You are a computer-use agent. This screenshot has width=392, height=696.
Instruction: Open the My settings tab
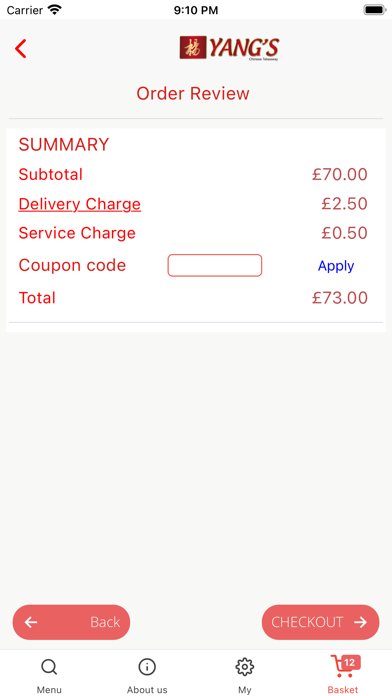click(245, 675)
